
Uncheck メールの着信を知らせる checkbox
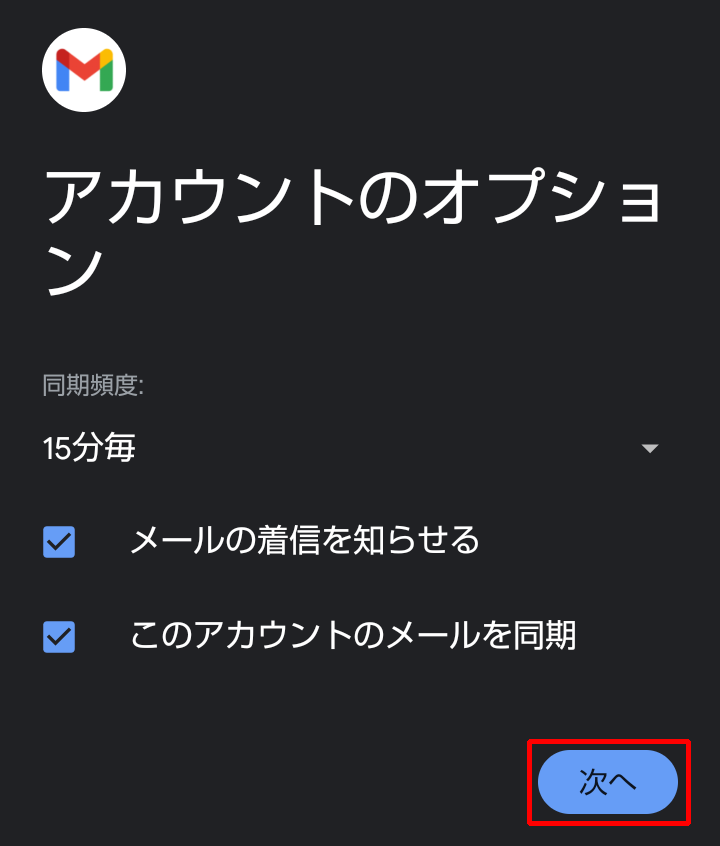click(59, 542)
